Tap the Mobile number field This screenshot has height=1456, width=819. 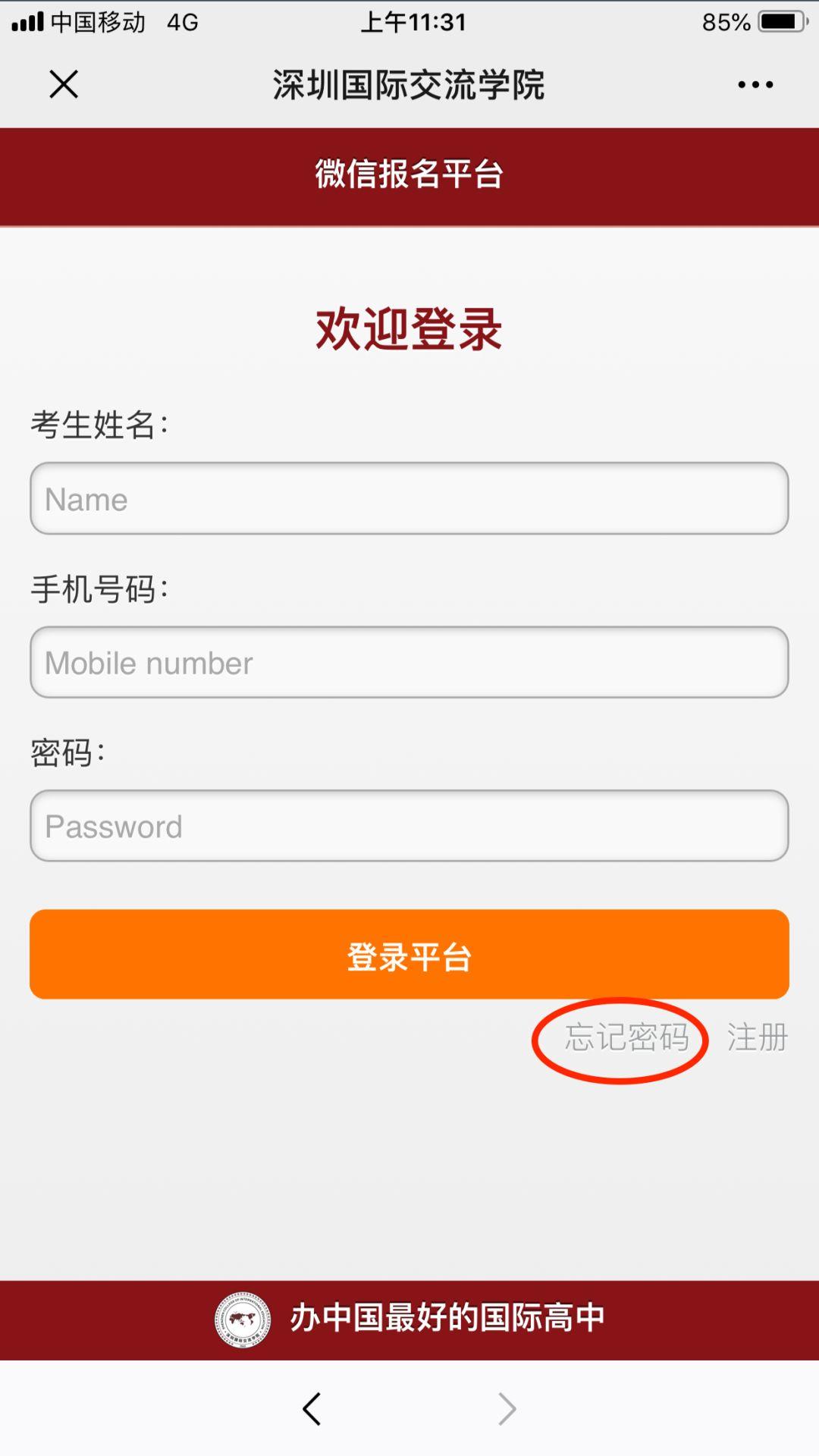pos(409,662)
